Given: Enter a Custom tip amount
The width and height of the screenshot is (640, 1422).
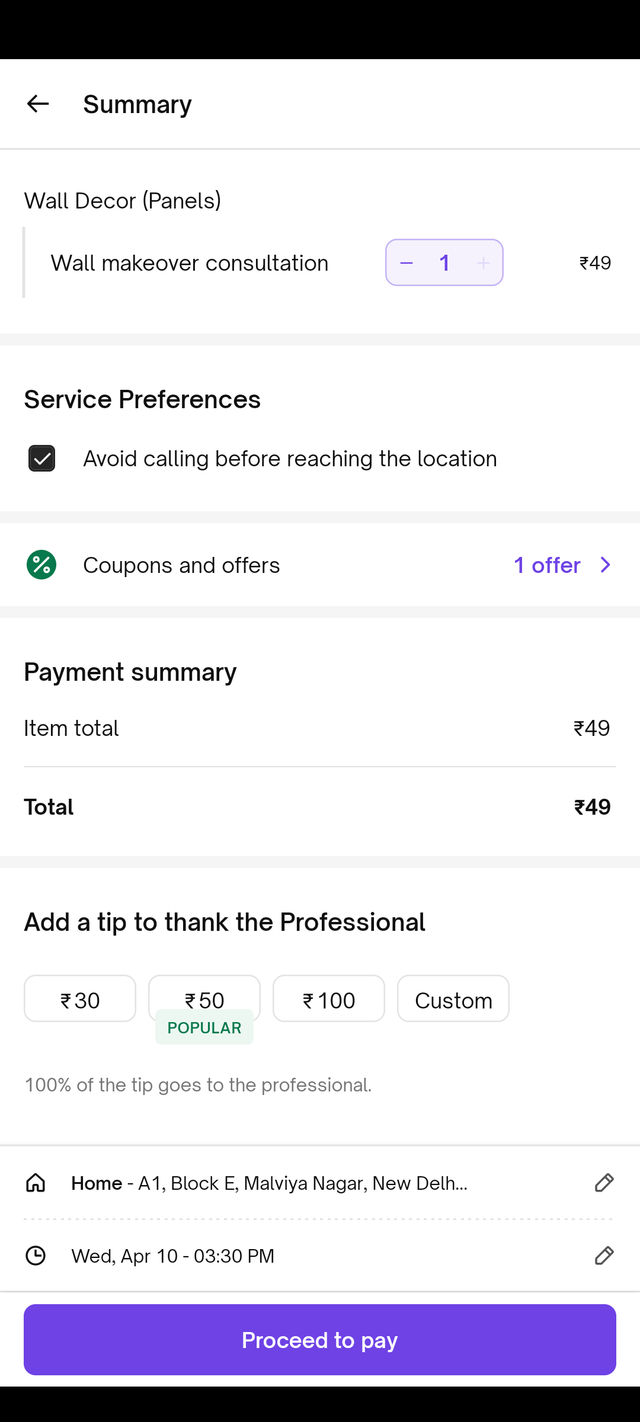Looking at the screenshot, I should pos(453,999).
